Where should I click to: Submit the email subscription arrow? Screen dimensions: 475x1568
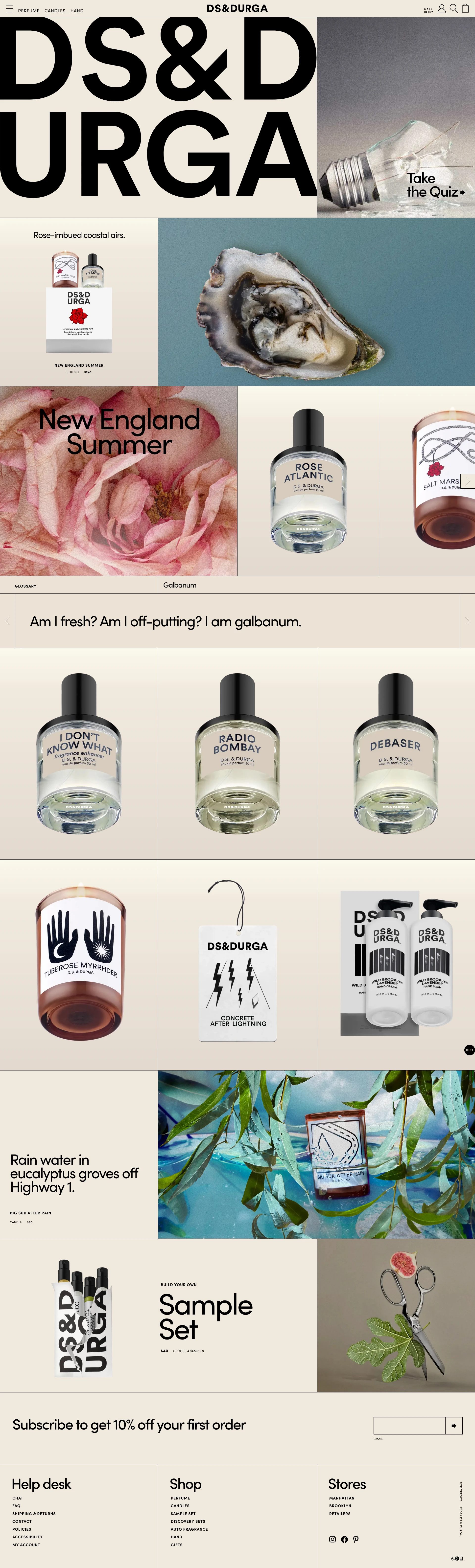point(454,1426)
